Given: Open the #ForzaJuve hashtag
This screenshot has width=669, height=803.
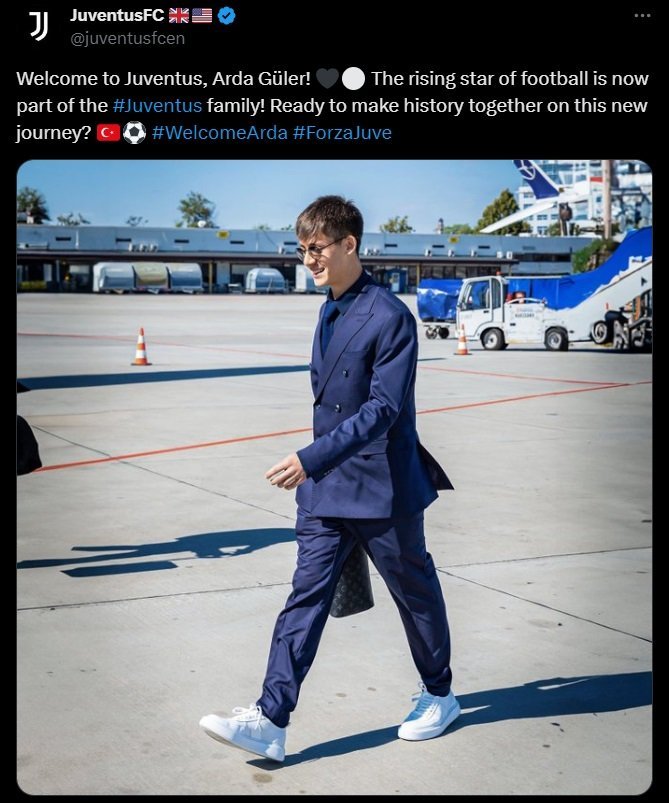Looking at the screenshot, I should coord(342,133).
